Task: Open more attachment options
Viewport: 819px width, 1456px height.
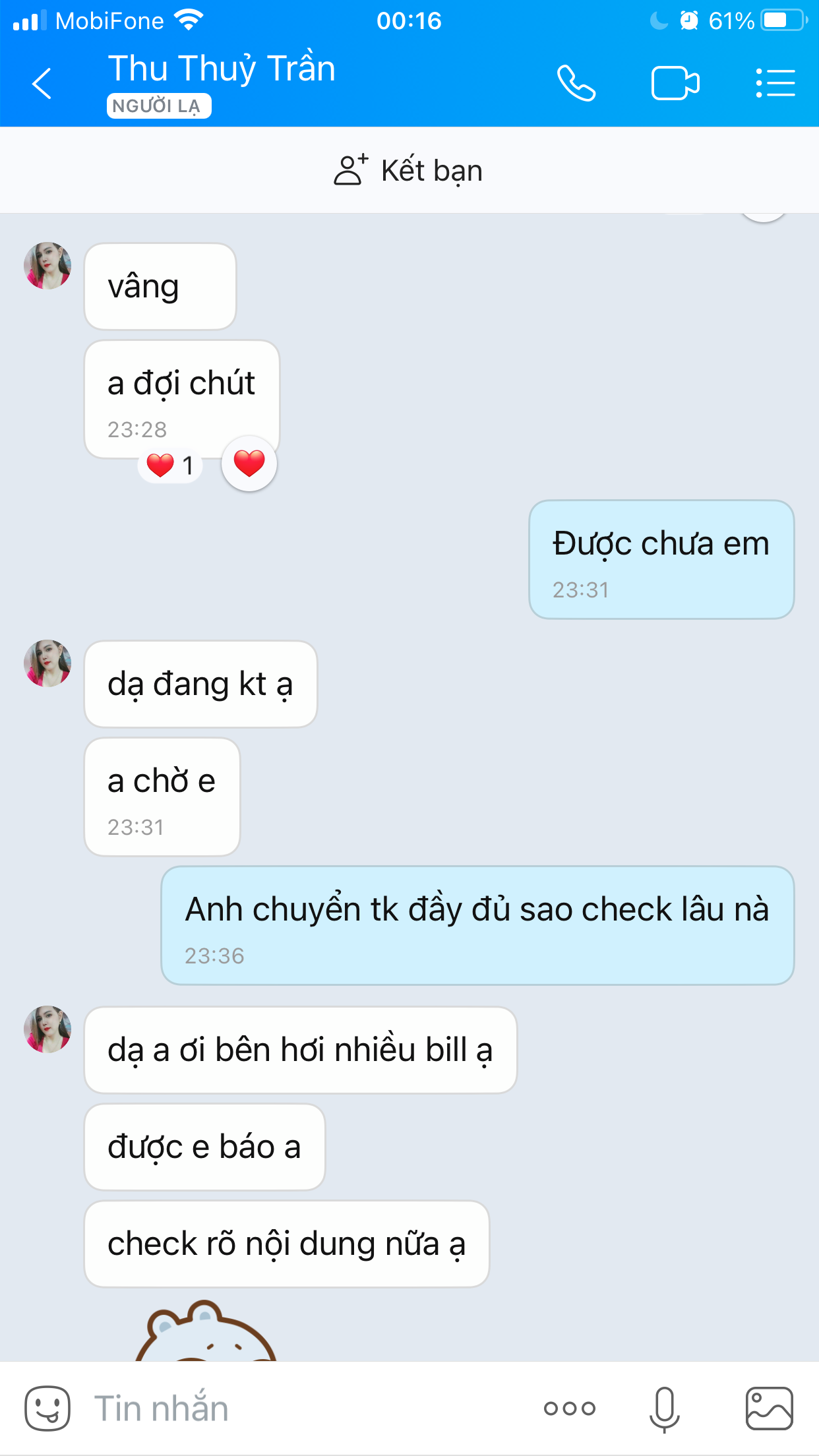Action: tap(570, 1408)
